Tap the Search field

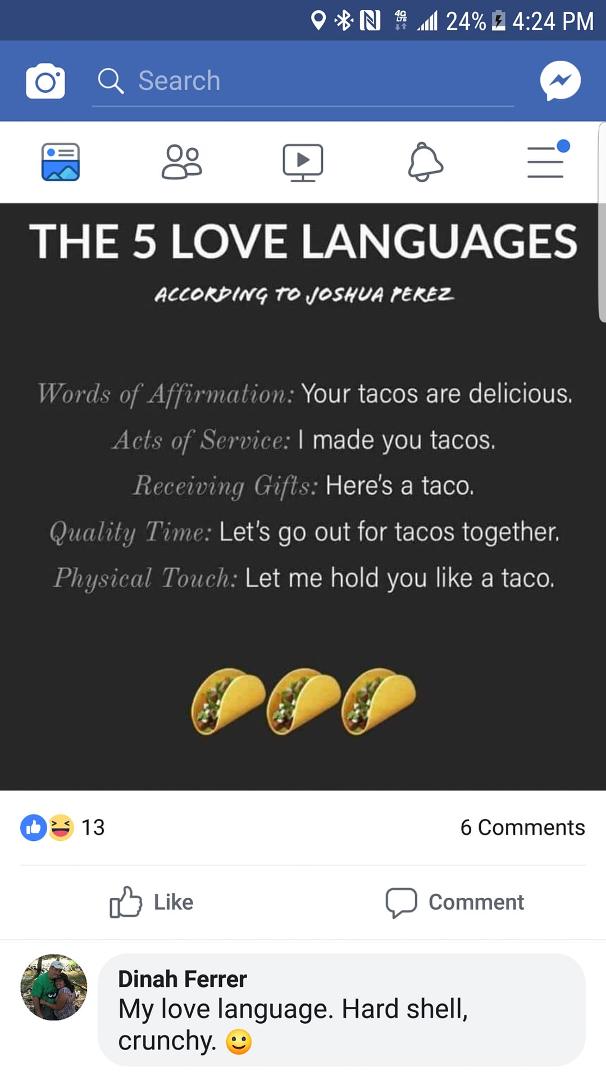pyautogui.click(x=303, y=81)
